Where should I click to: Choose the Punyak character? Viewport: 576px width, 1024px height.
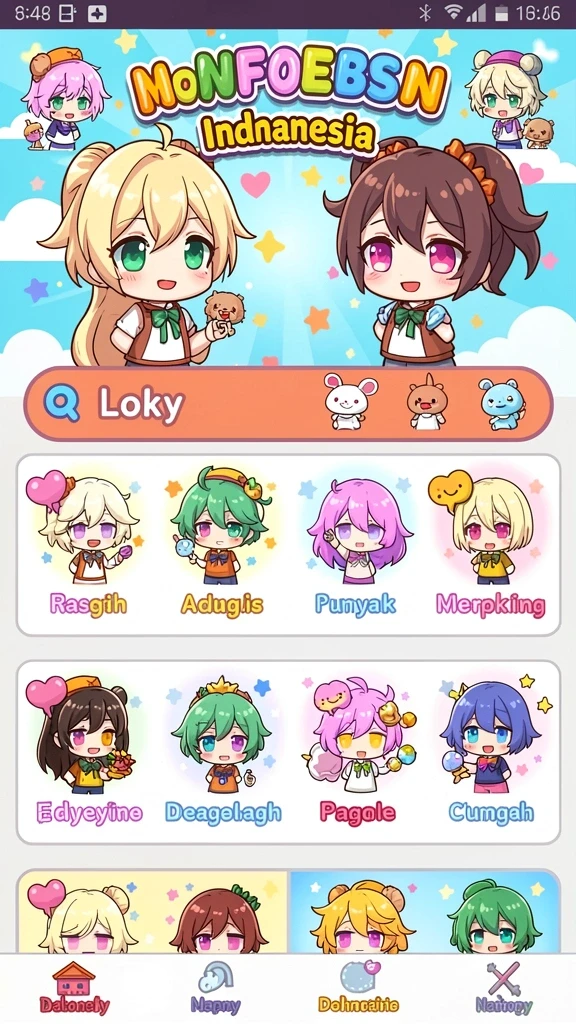[x=356, y=547]
